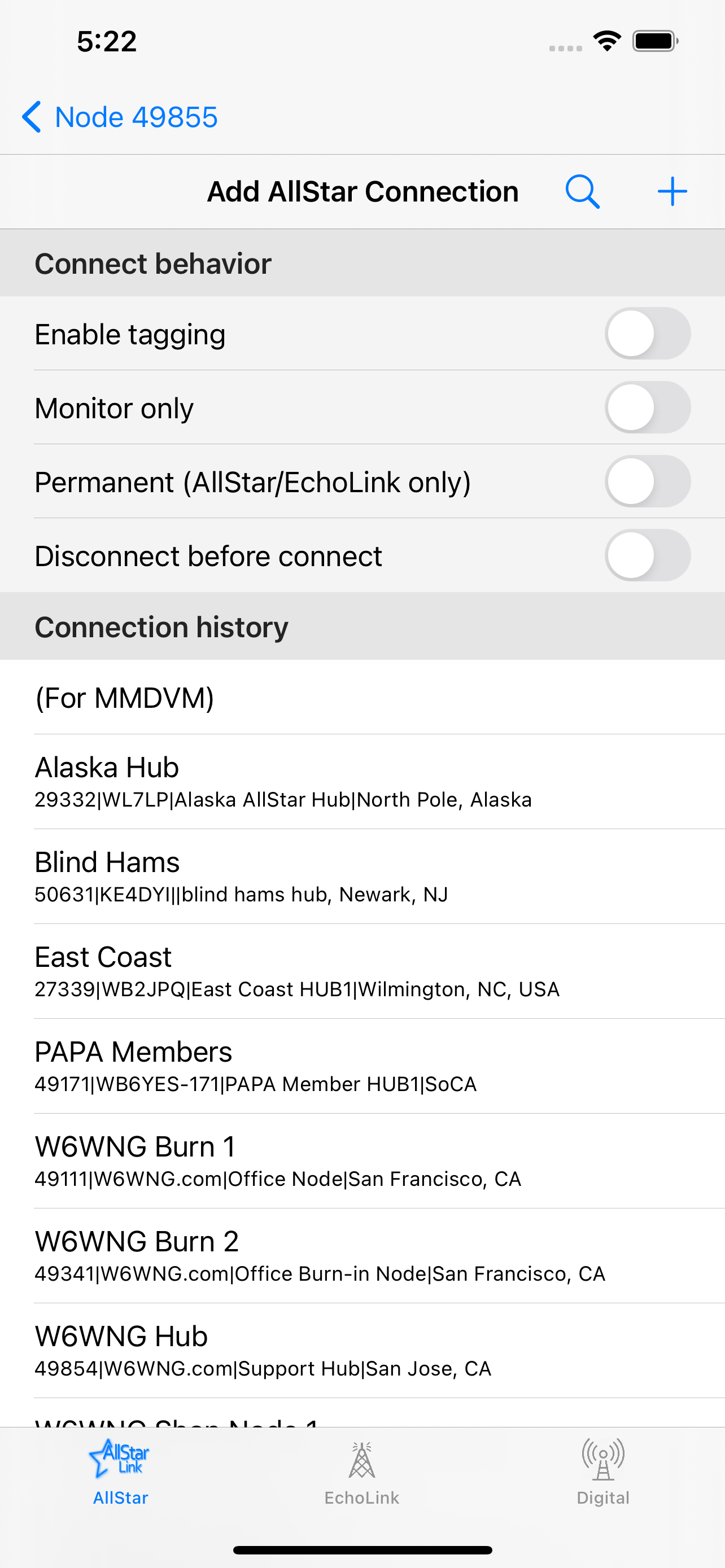Select the Alaska Hub connection entry
The width and height of the screenshot is (725, 1568).
point(362,781)
